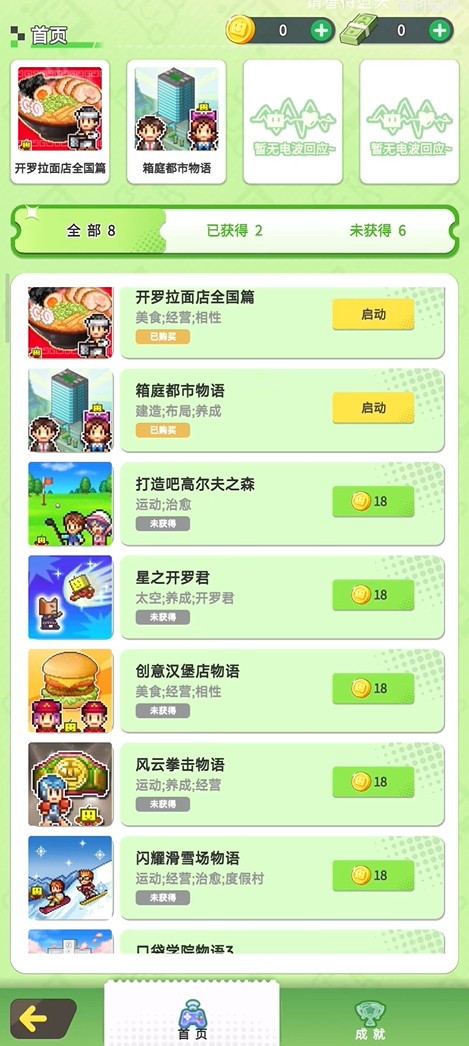The width and height of the screenshot is (469, 1046).
Task: Select the 首页 bottom tab
Action: (x=191, y=1019)
